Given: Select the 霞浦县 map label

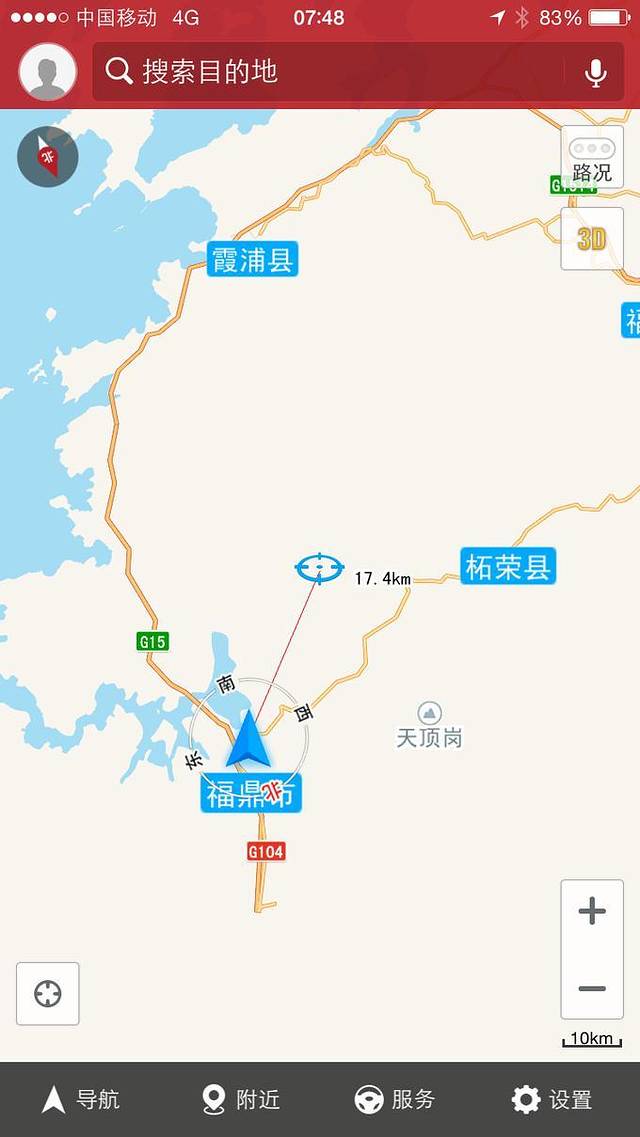Looking at the screenshot, I should (253, 261).
